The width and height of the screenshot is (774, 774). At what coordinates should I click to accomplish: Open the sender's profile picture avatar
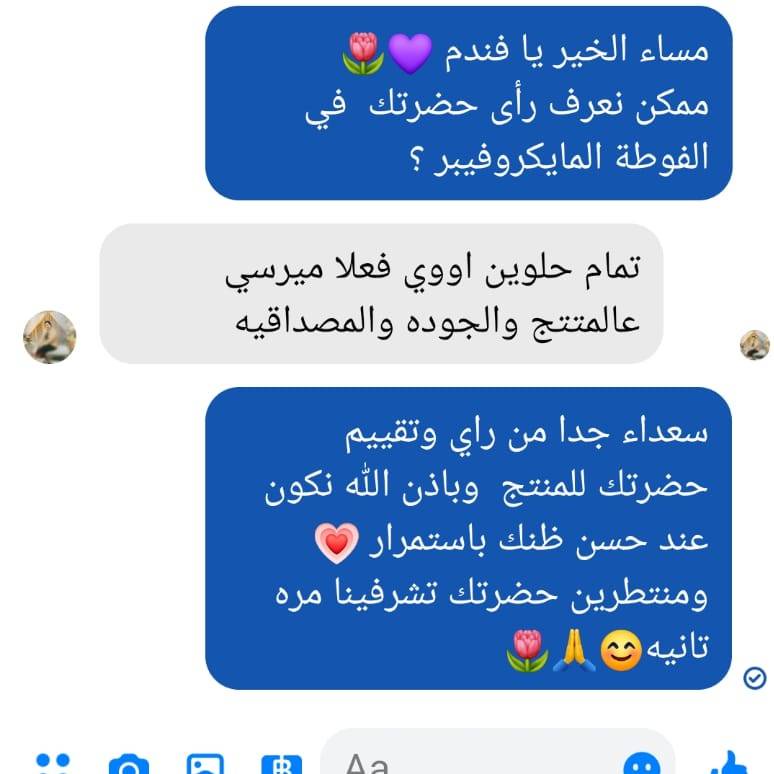point(50,336)
